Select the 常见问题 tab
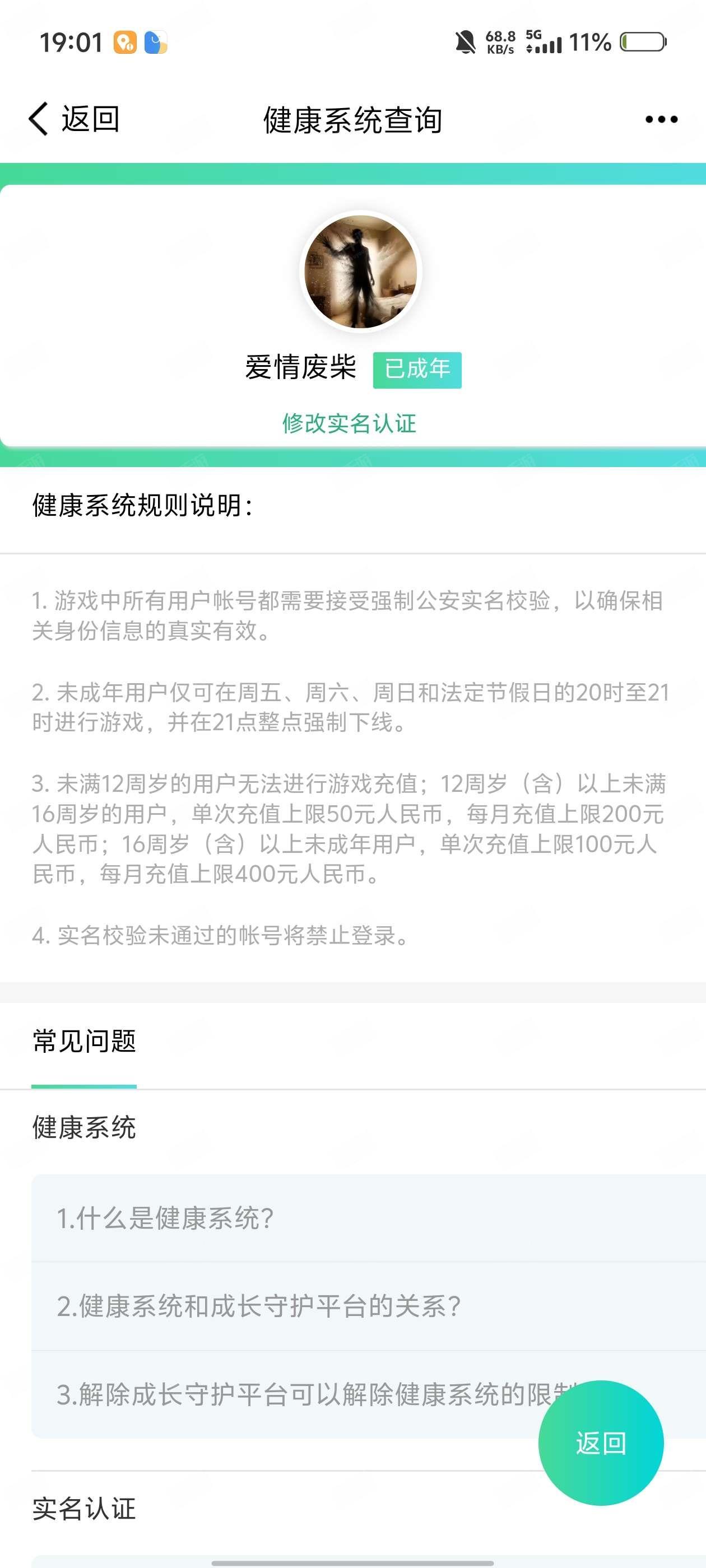This screenshot has width=706, height=1568. tap(84, 1042)
